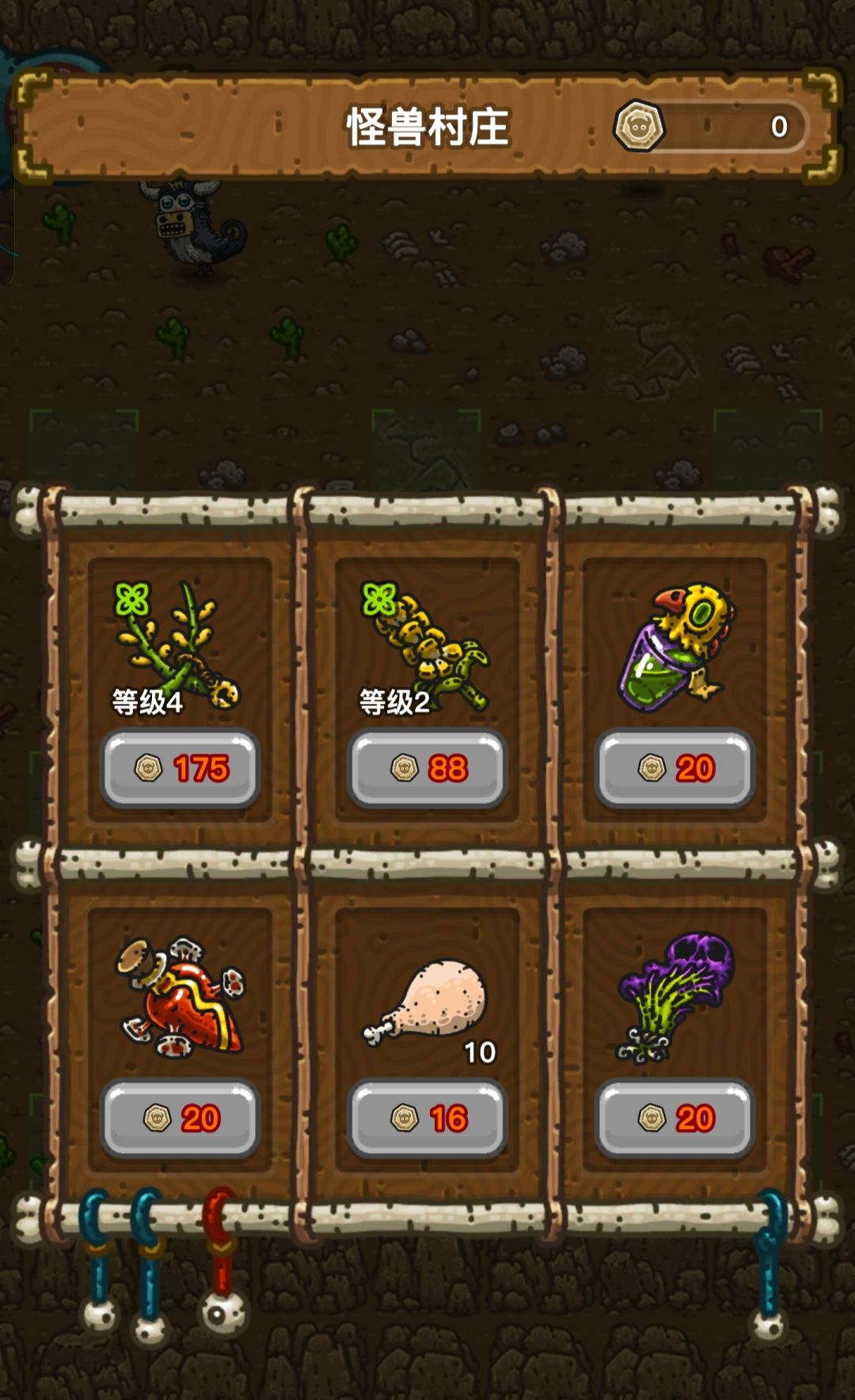Select the level 2 yellow bean vine item
Screen dimensions: 855x1400
[427, 641]
